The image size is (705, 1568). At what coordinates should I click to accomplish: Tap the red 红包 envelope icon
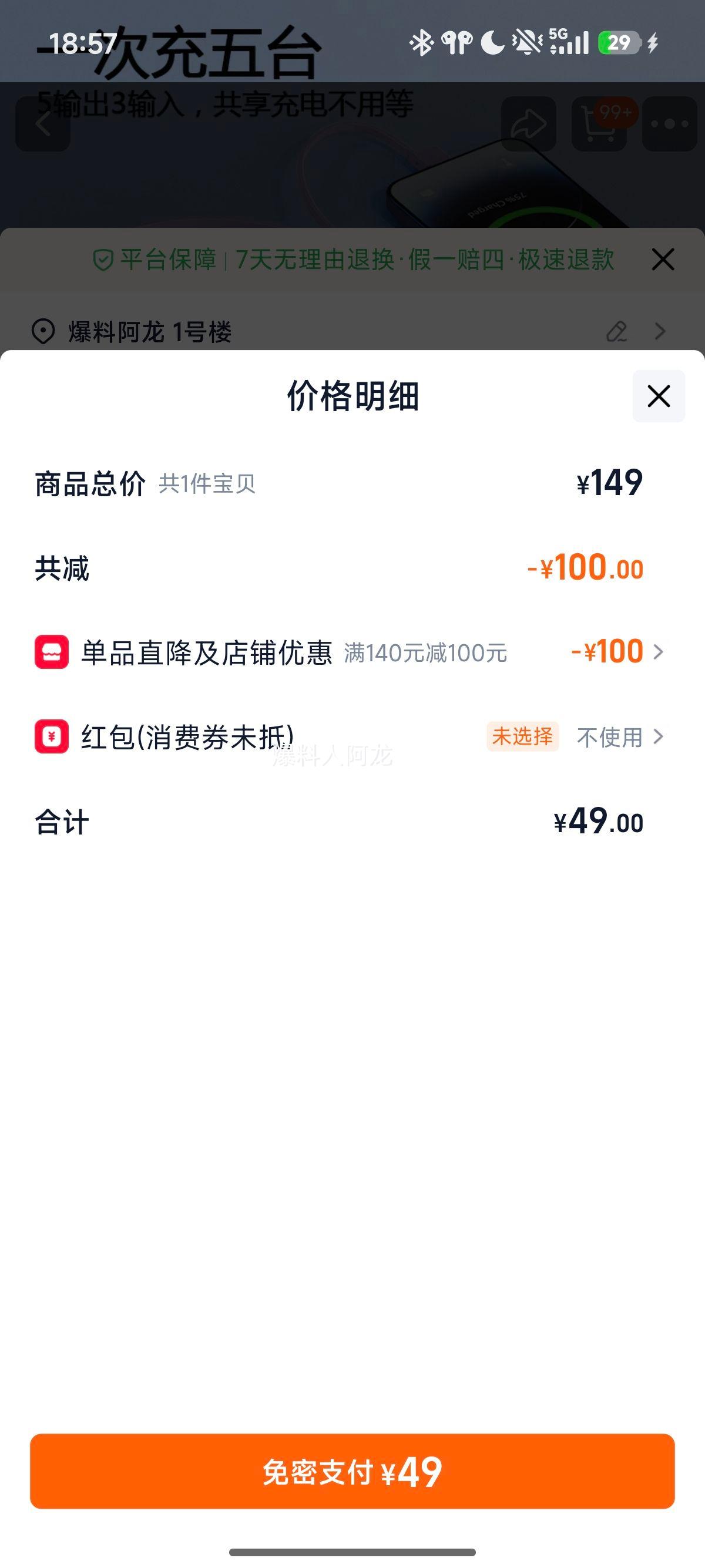[53, 737]
